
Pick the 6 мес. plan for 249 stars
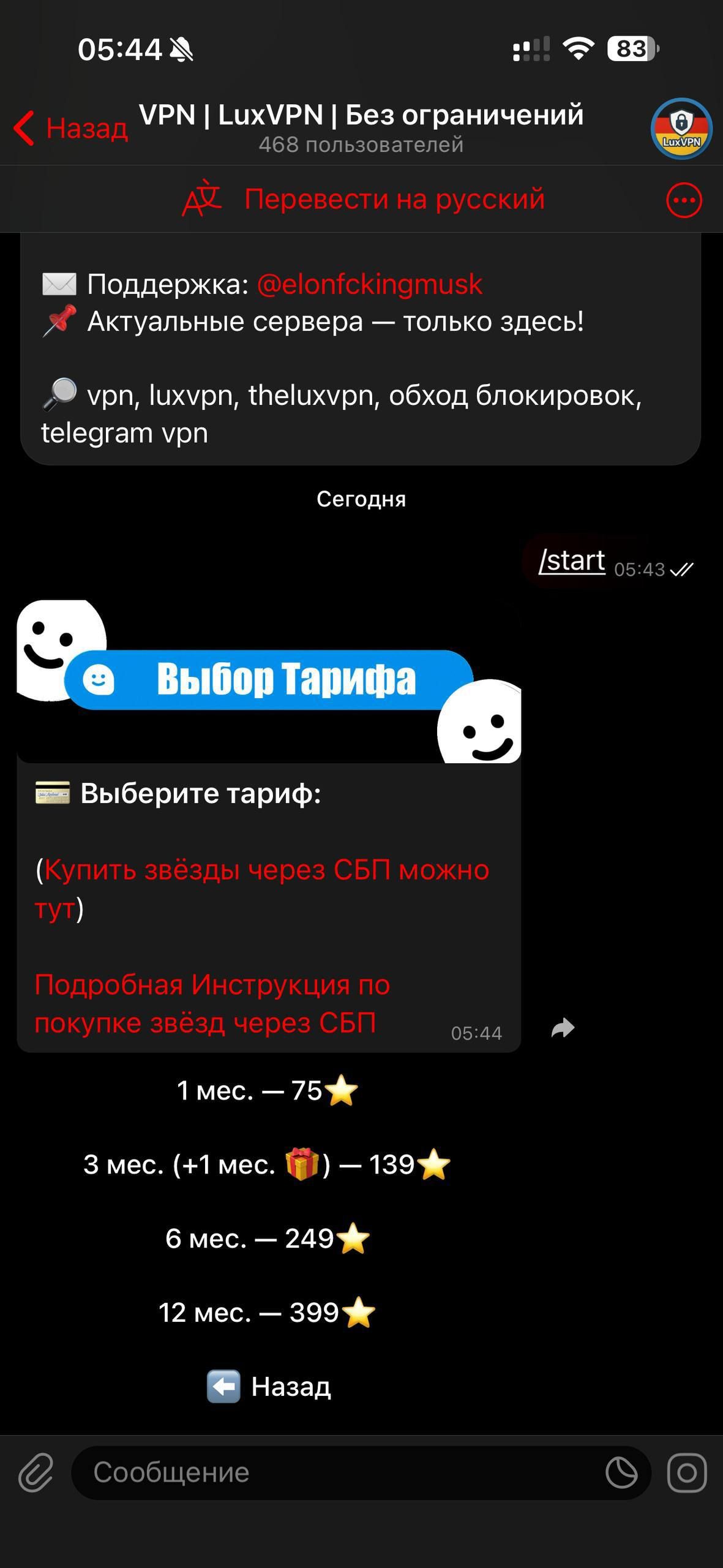point(268,1238)
